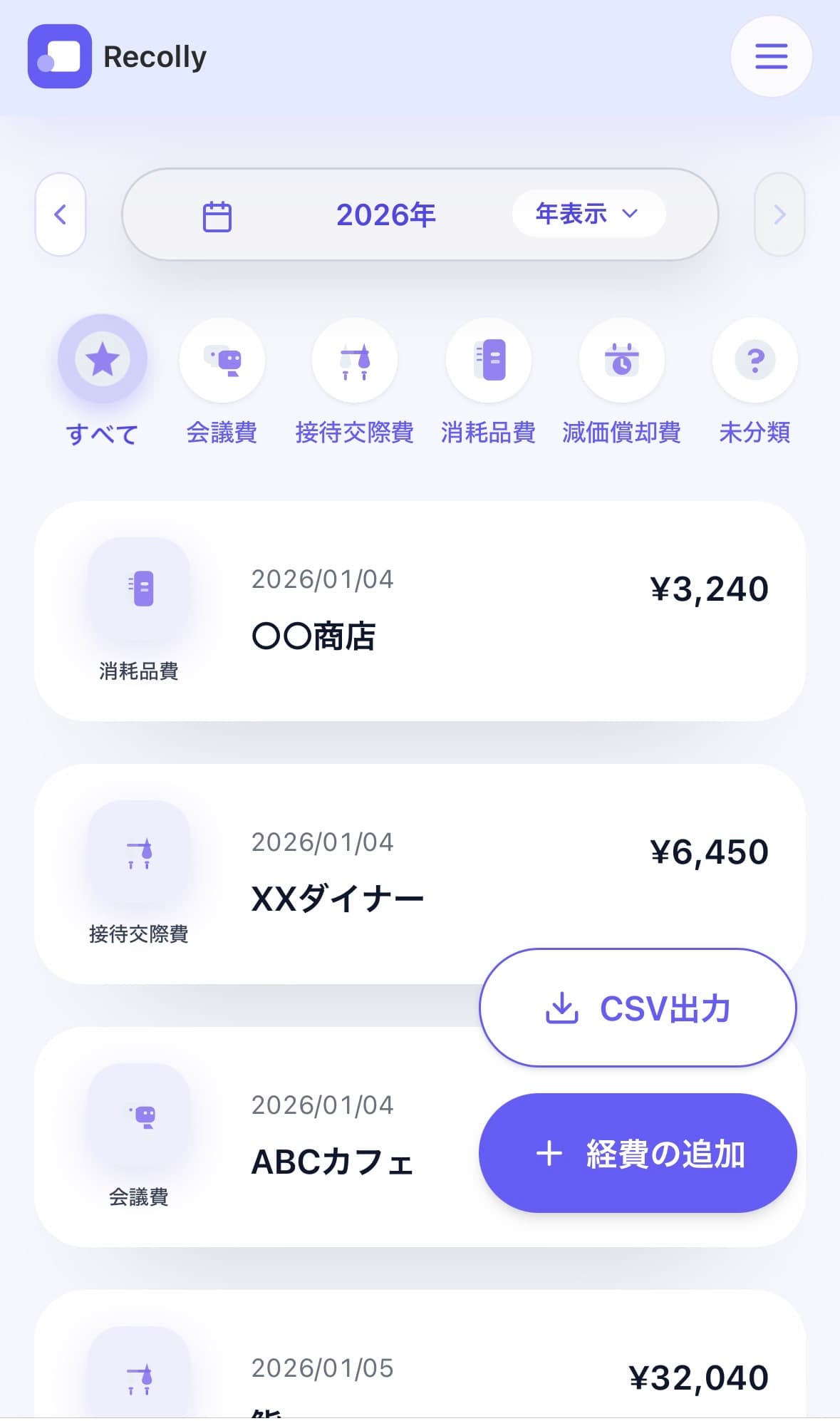
Task: Click the 消耗品費 icon on 〇〇商店 entry
Action: (140, 590)
